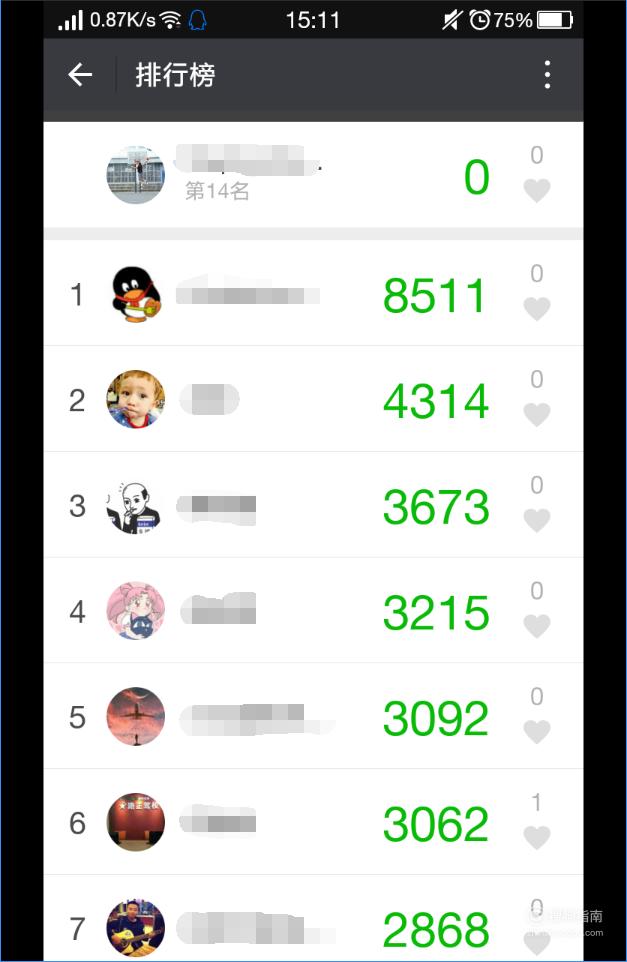Go back using the arrow in the top bar

(x=80, y=75)
